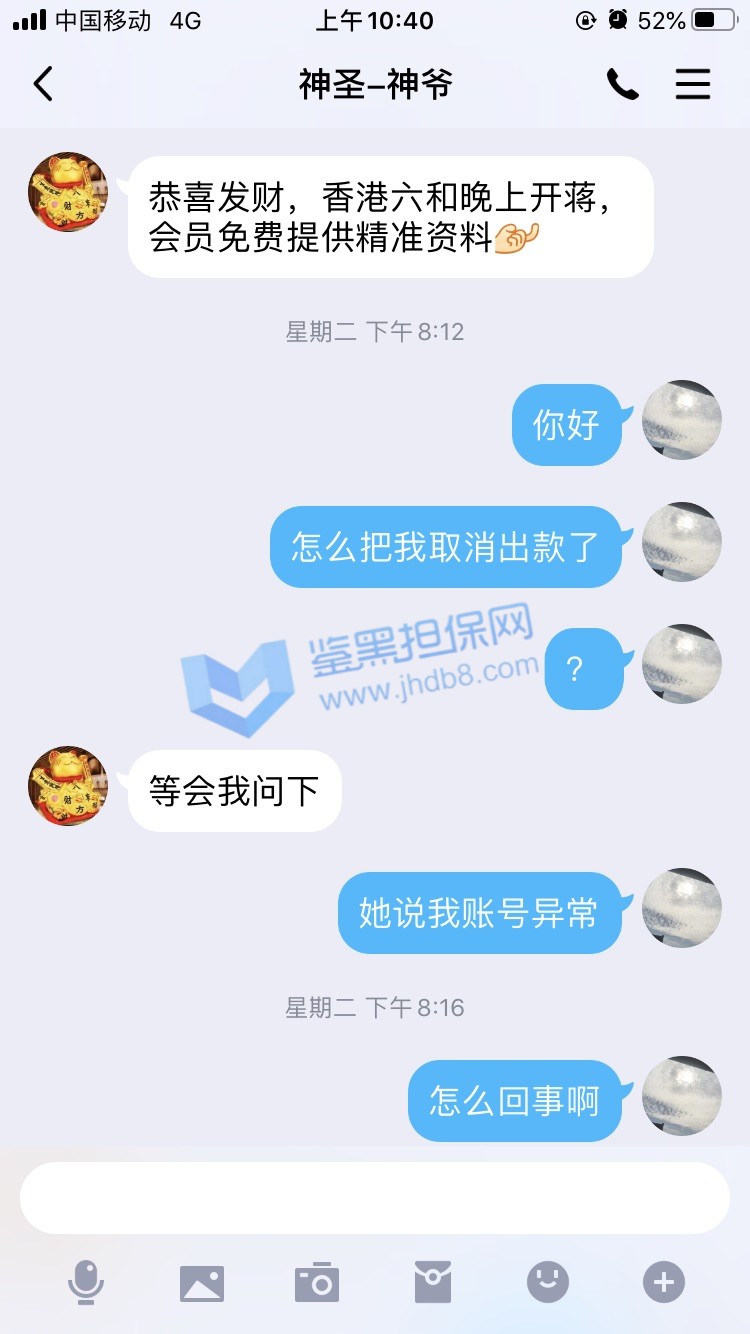Open the photo gallery picker

202,1282
